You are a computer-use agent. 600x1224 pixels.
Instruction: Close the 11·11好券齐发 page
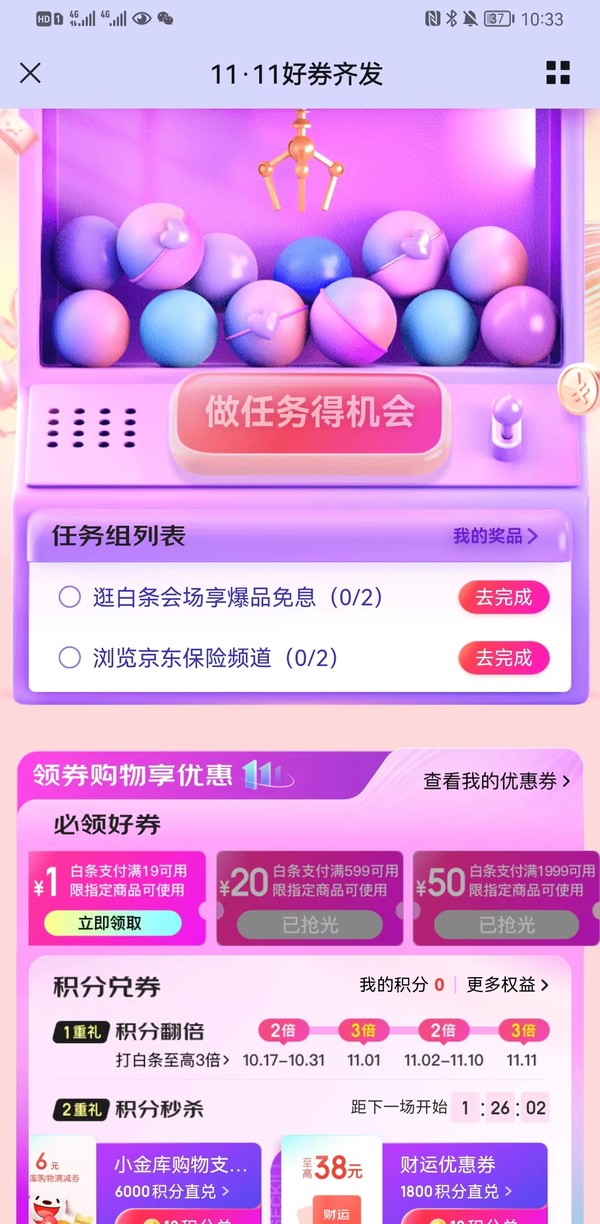click(30, 73)
